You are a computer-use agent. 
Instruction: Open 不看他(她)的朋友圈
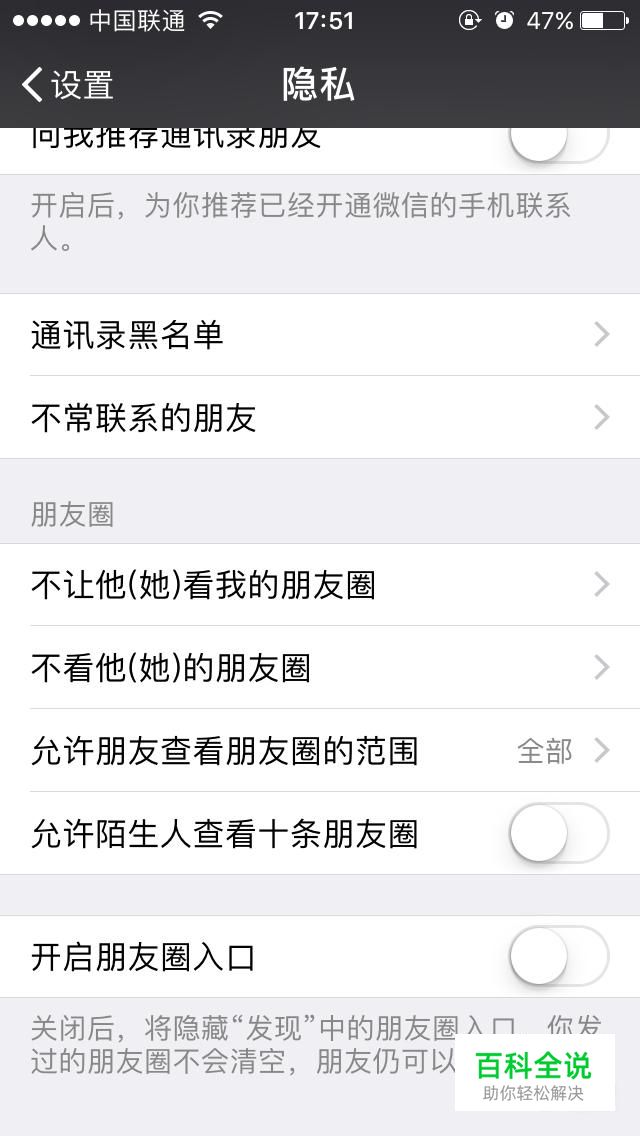[320, 667]
